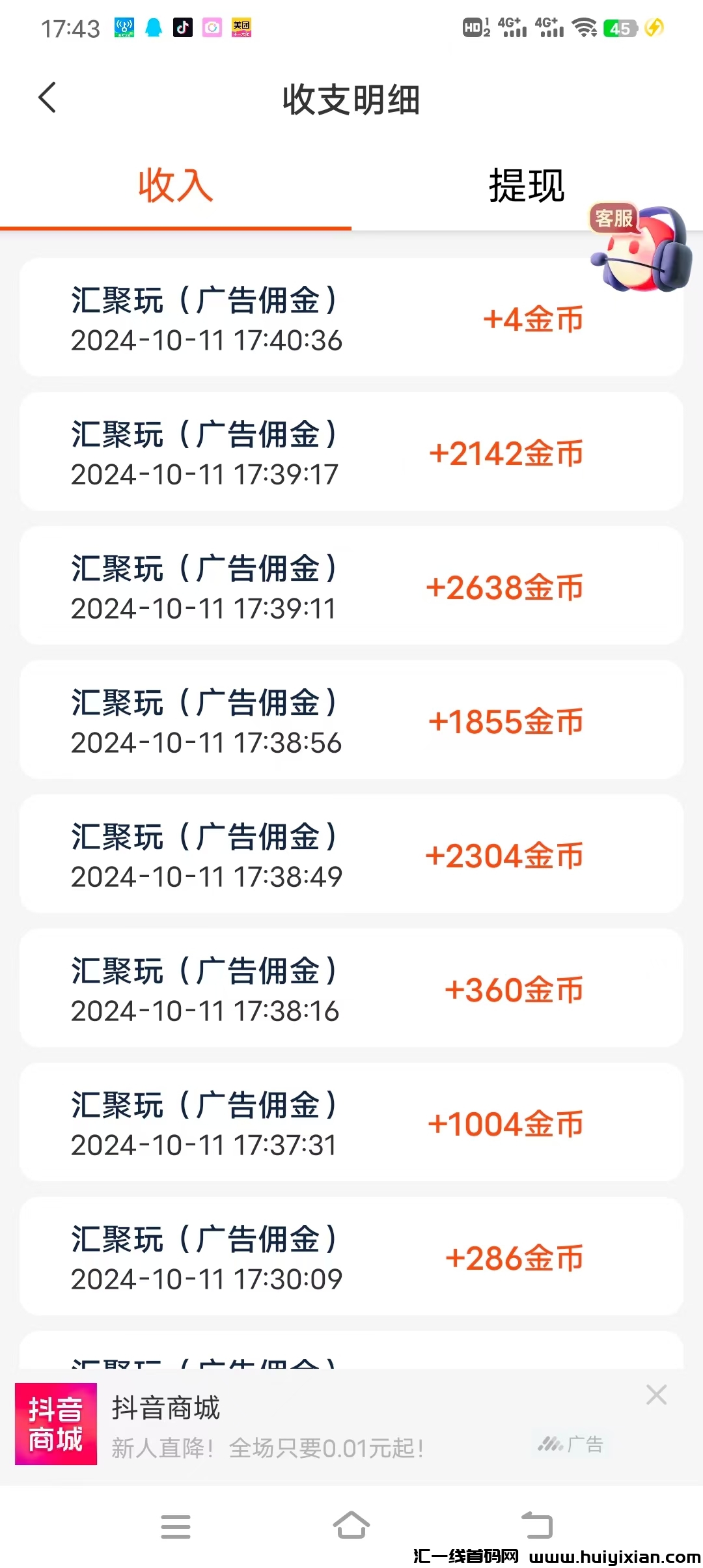This screenshot has width=703, height=1568.
Task: Close the 抖音商城 ad banner
Action: click(657, 1395)
